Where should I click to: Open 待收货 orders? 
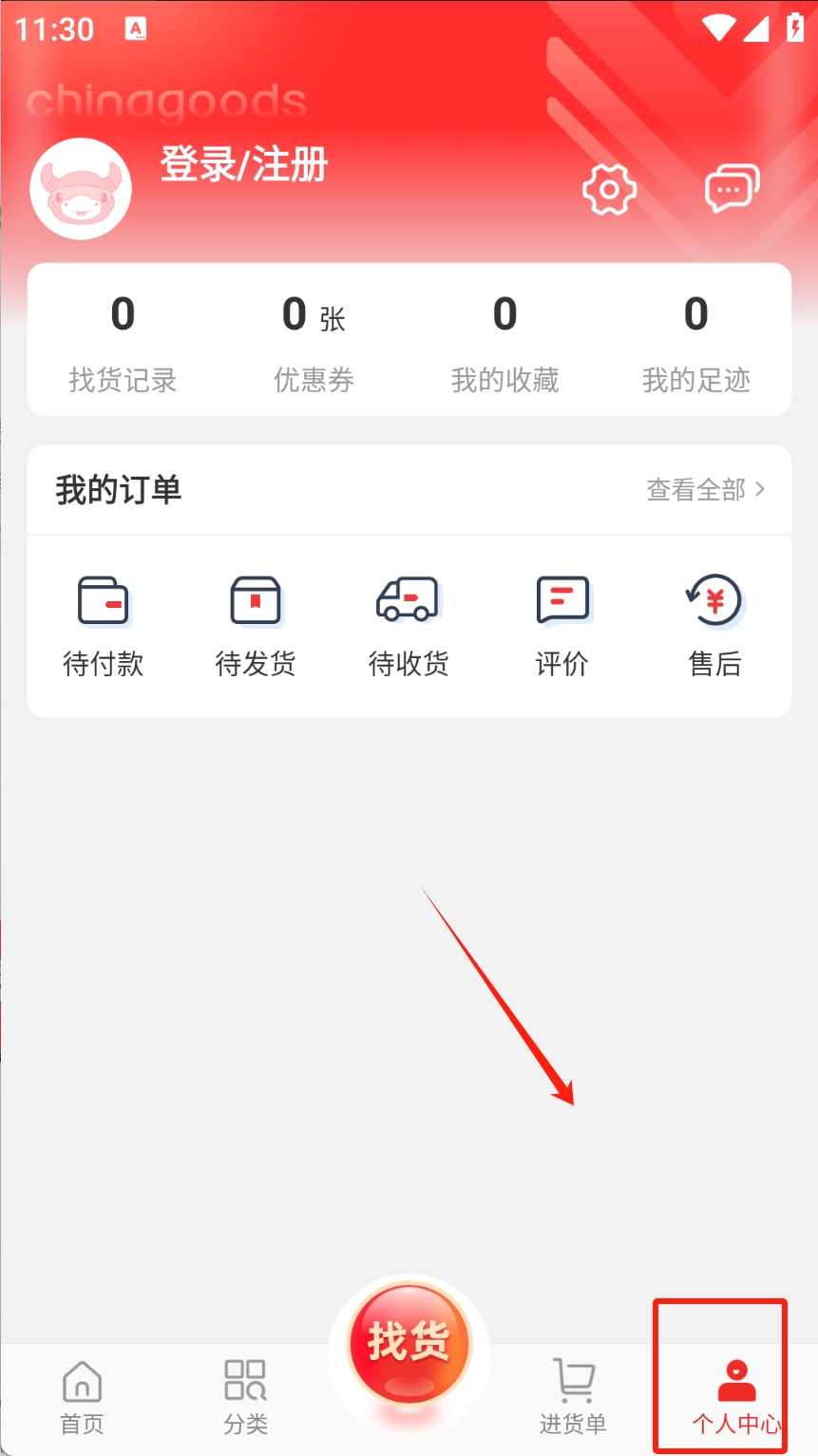coord(409,624)
